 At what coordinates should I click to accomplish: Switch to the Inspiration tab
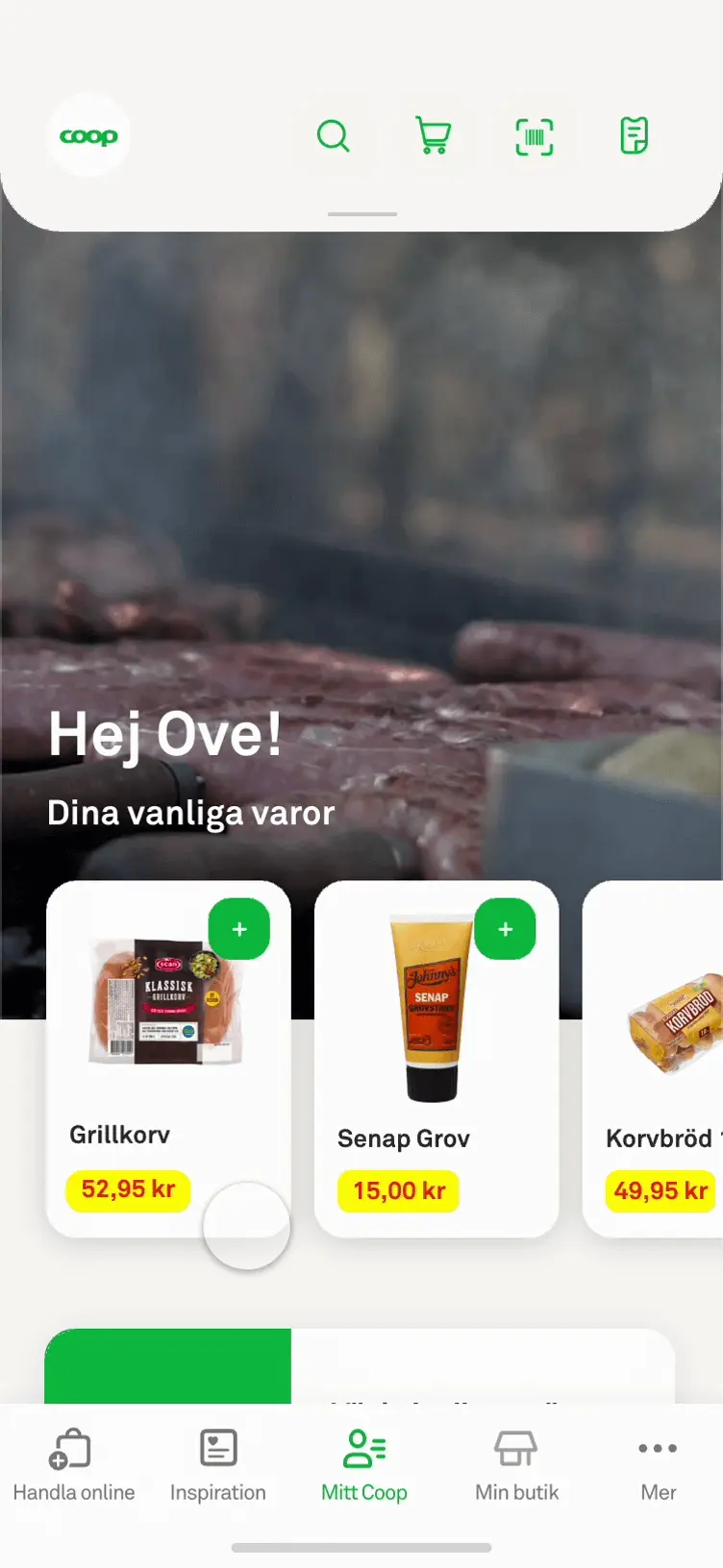coord(218,1465)
